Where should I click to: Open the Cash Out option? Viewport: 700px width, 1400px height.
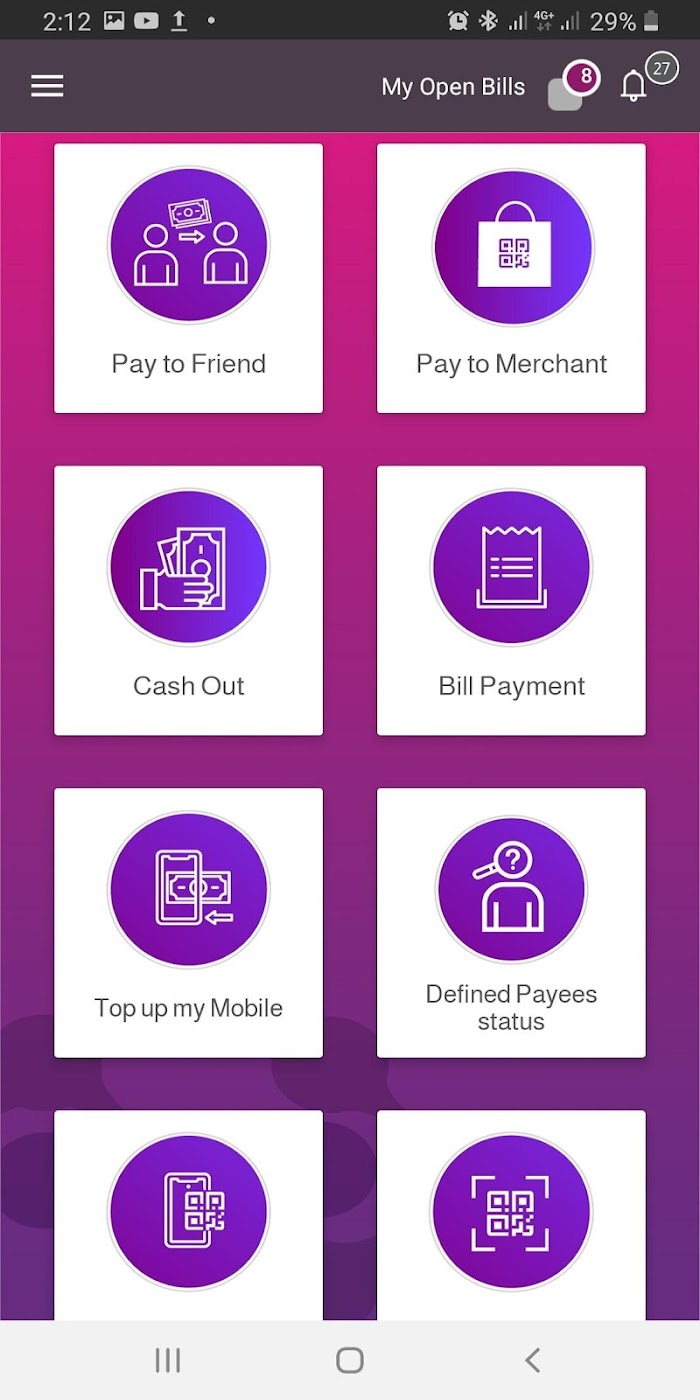188,600
